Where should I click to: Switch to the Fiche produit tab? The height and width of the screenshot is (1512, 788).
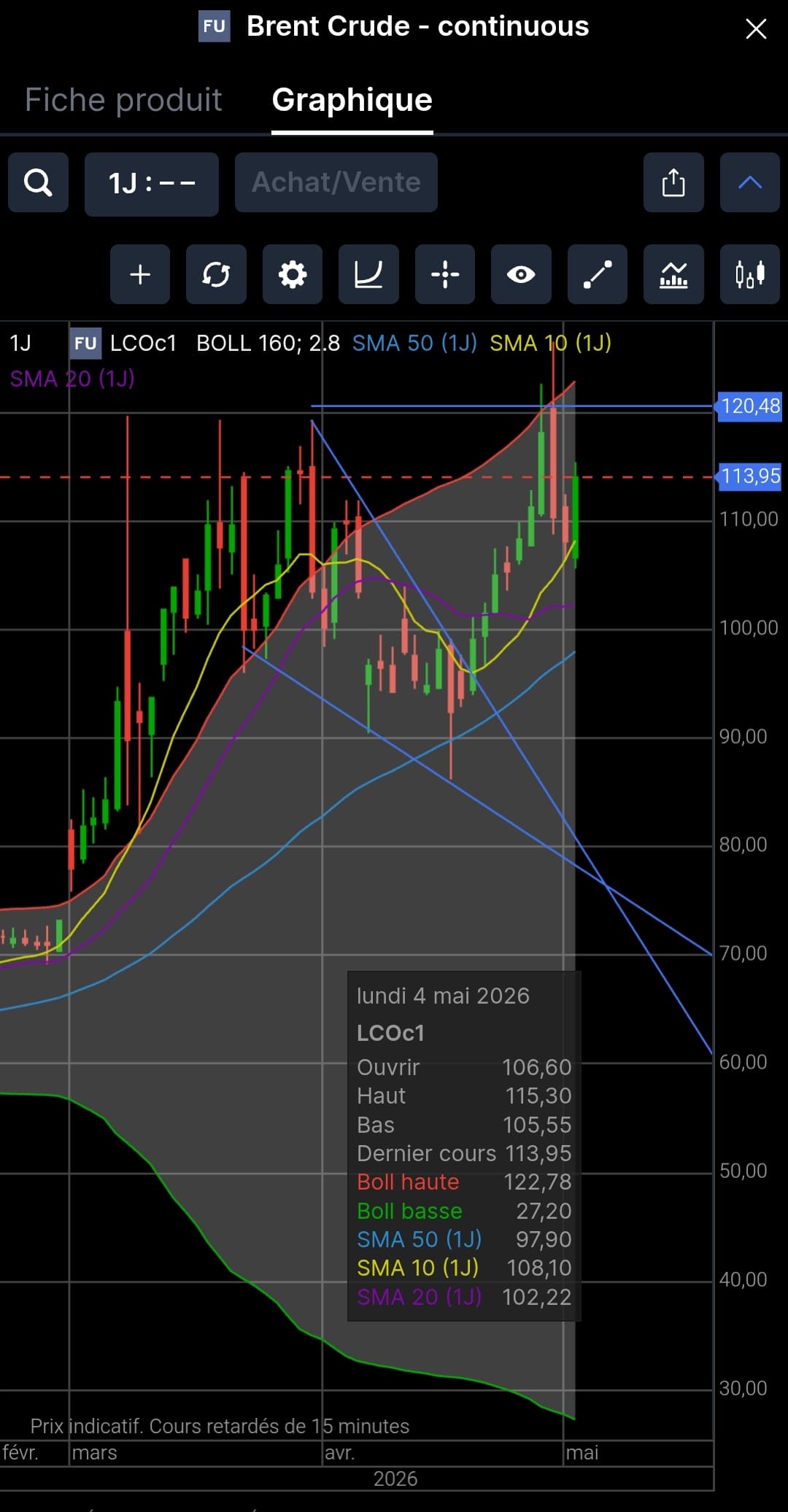click(123, 100)
